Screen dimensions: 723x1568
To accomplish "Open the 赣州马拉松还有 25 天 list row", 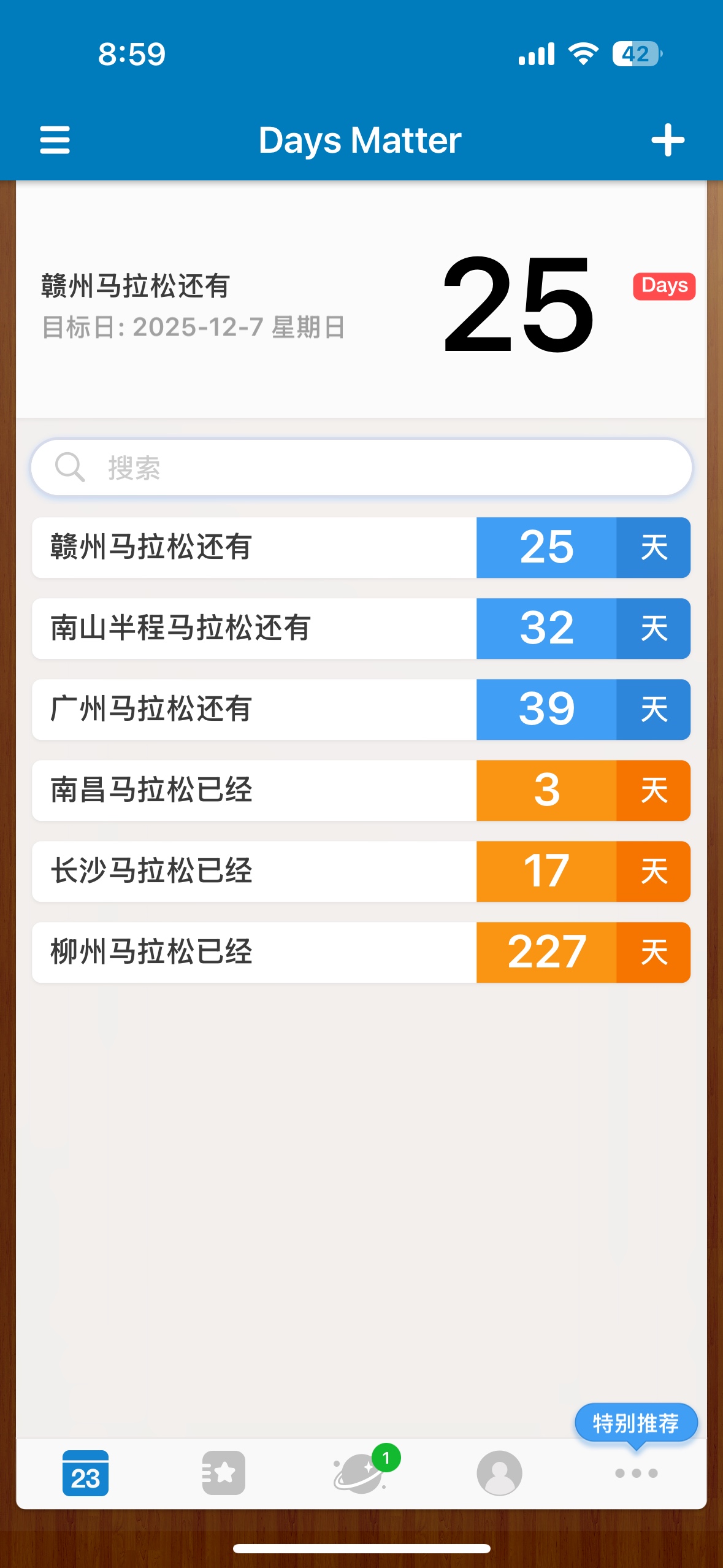I will click(x=361, y=547).
